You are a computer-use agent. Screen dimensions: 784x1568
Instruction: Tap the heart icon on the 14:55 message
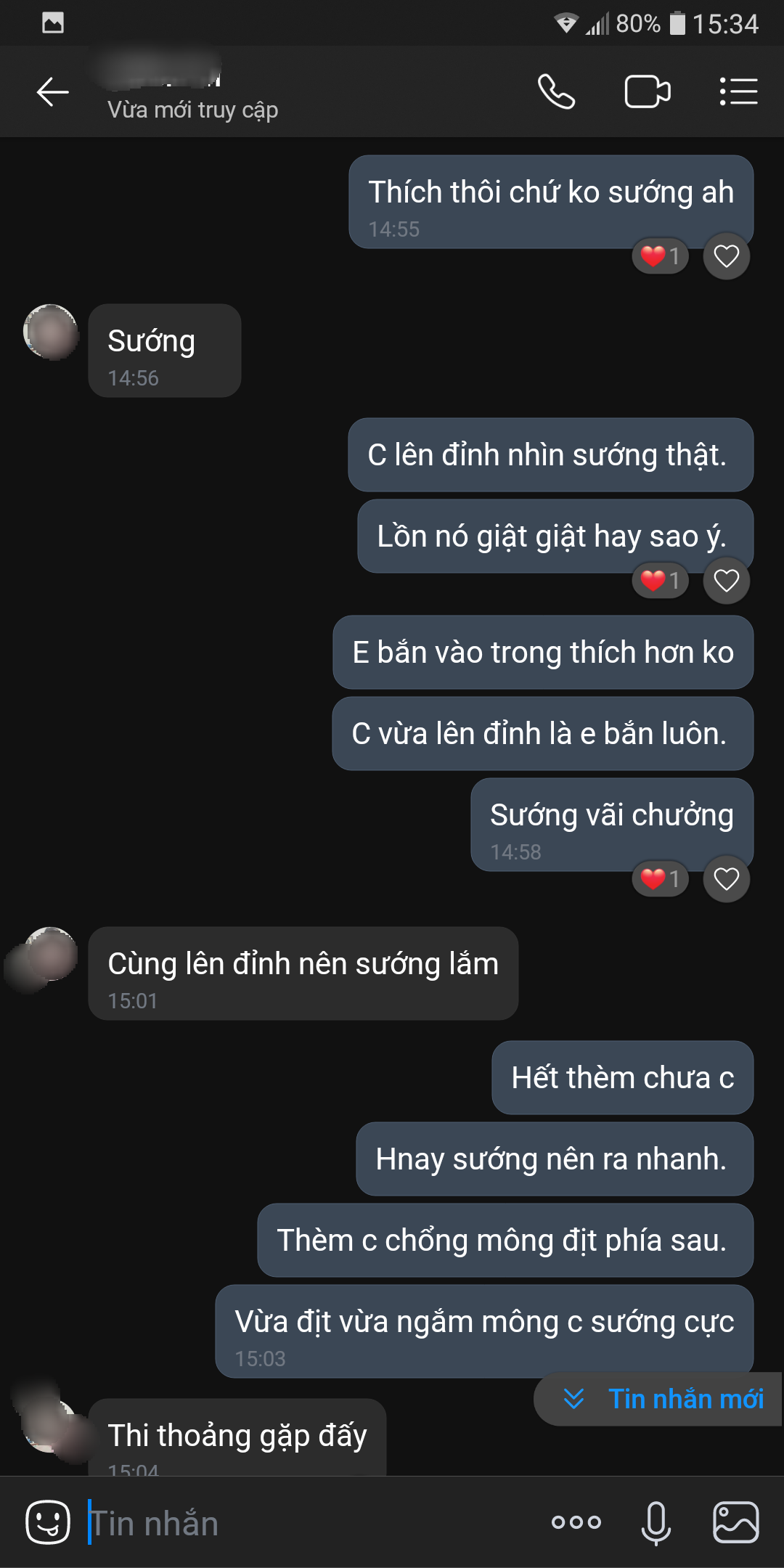726,256
